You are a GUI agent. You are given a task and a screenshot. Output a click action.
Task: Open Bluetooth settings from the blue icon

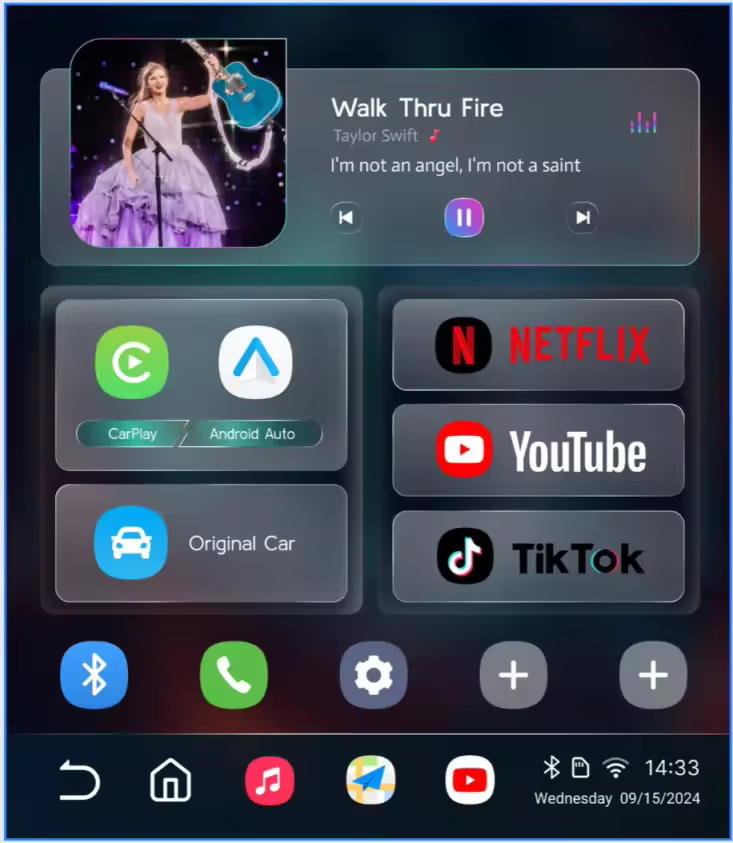[94, 676]
